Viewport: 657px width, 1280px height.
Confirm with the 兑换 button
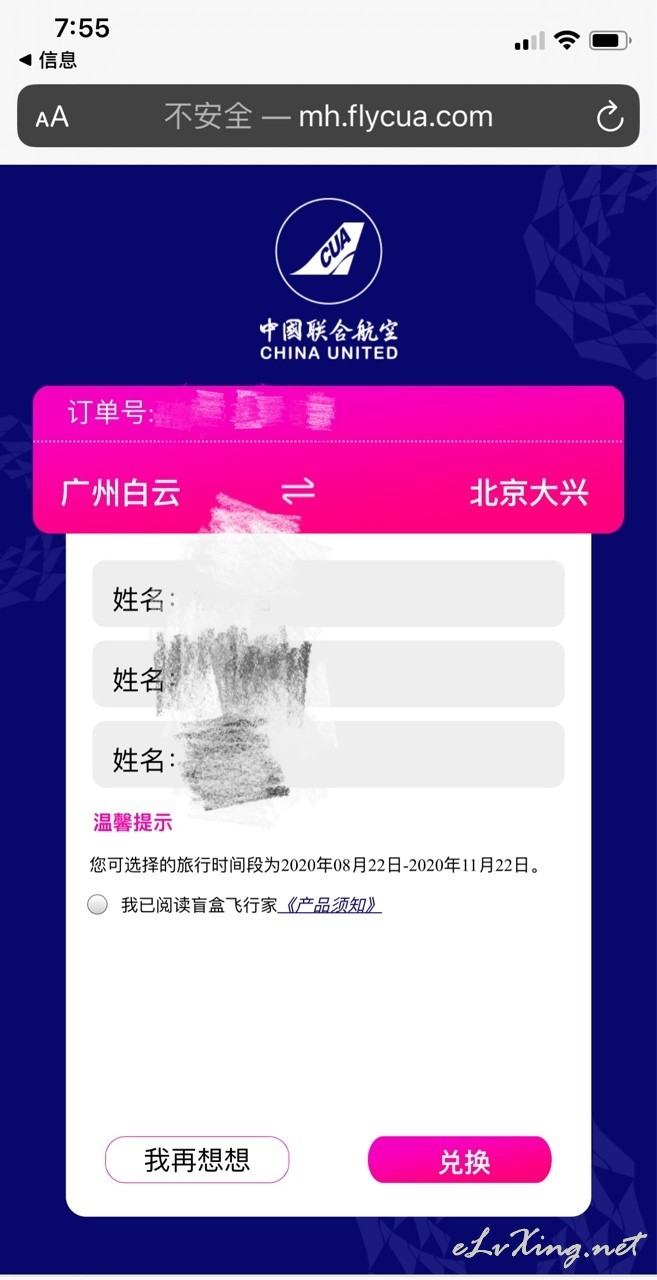[460, 1160]
